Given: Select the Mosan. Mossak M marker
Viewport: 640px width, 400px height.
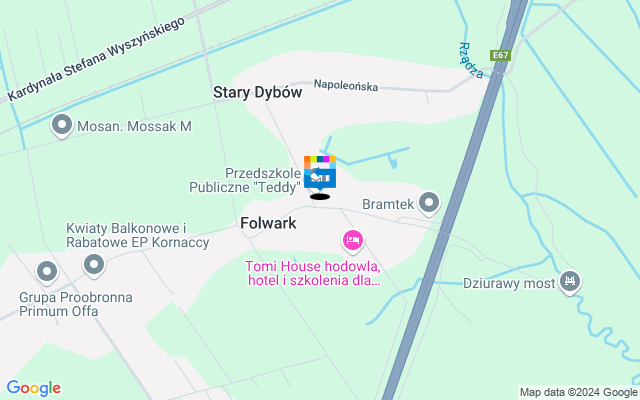Looking at the screenshot, I should tap(62, 126).
